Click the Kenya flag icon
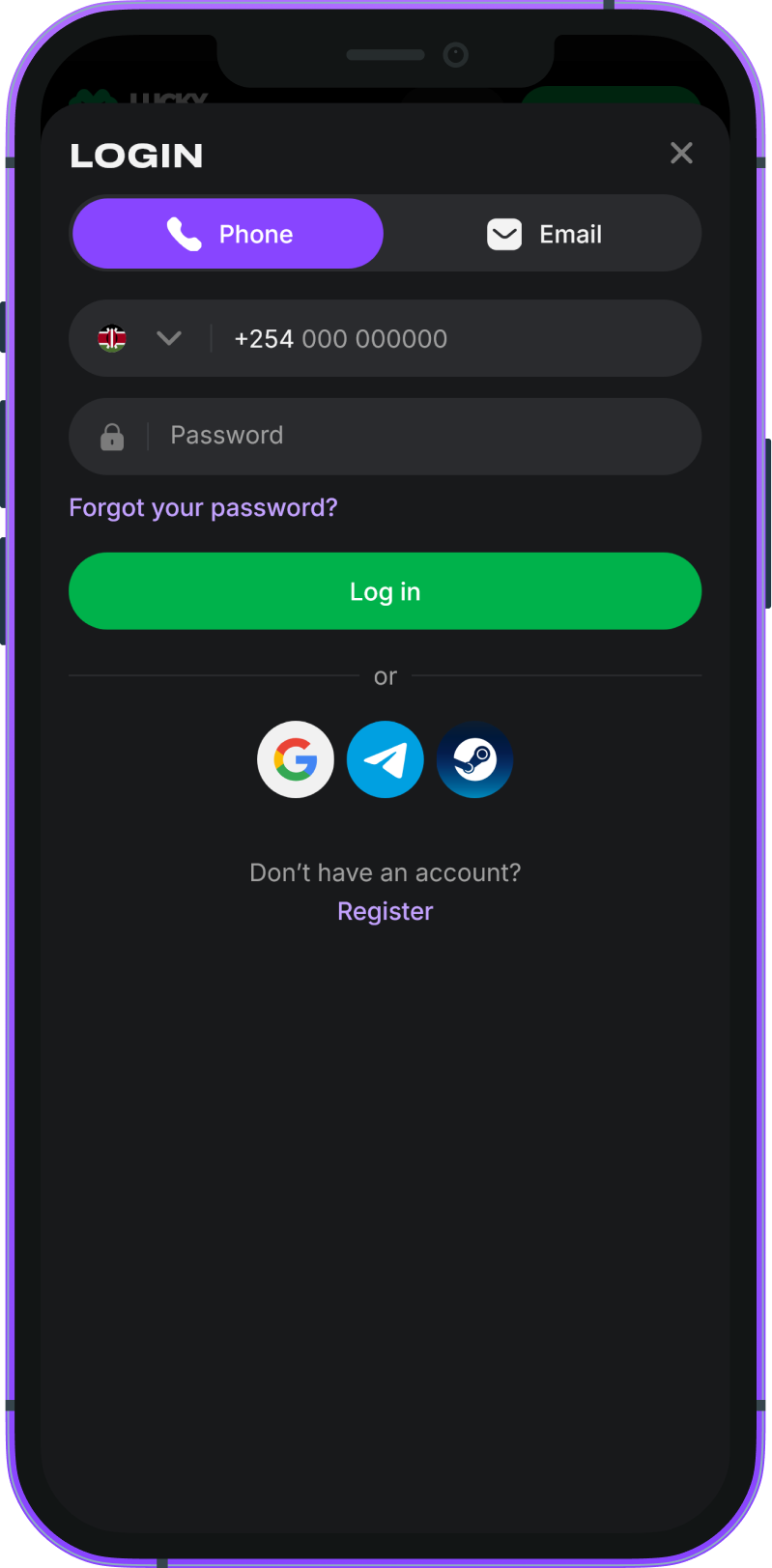The height and width of the screenshot is (1568, 772). [x=112, y=338]
